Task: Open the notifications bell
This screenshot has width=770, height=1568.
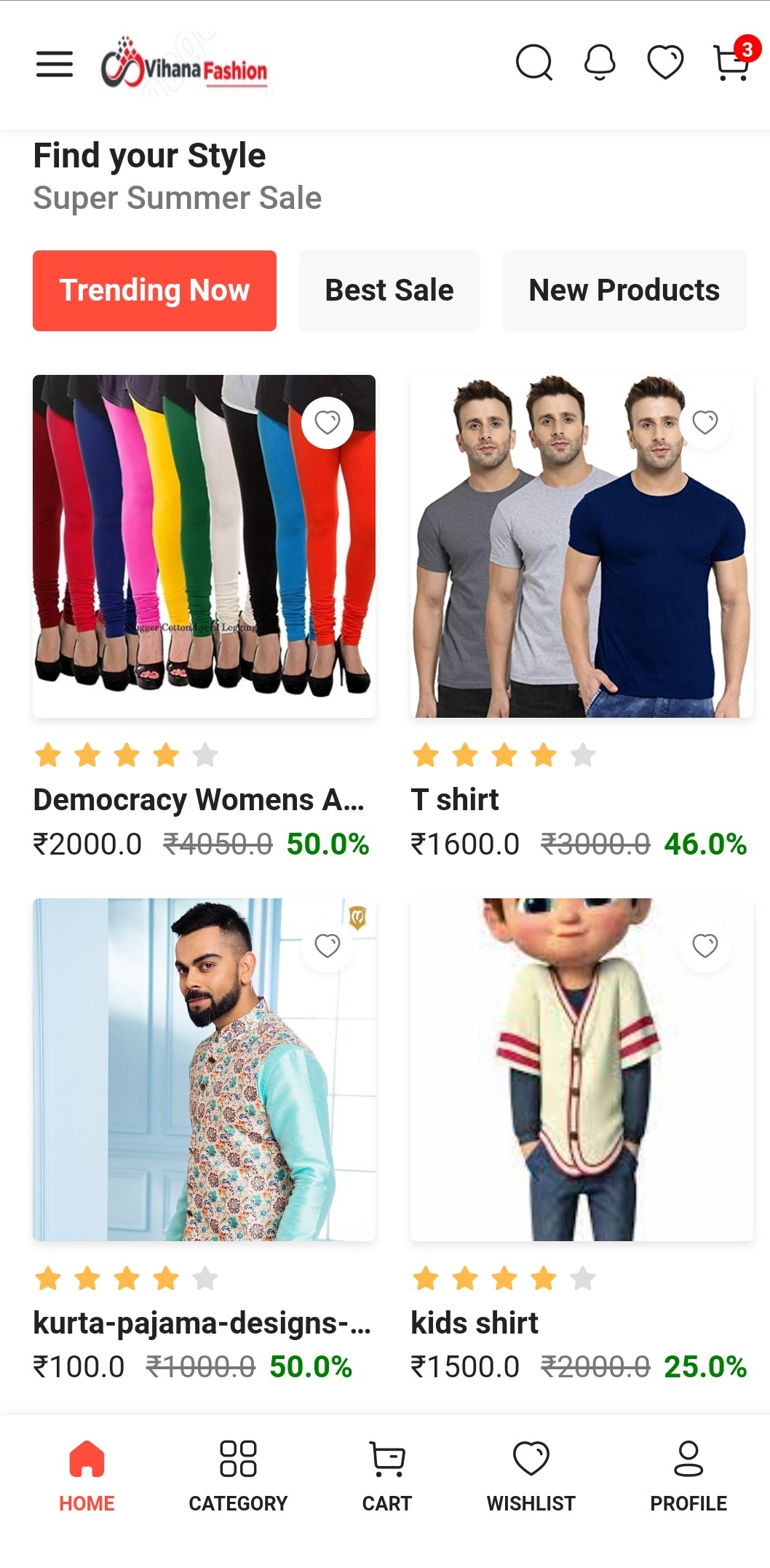Action: 600,63
